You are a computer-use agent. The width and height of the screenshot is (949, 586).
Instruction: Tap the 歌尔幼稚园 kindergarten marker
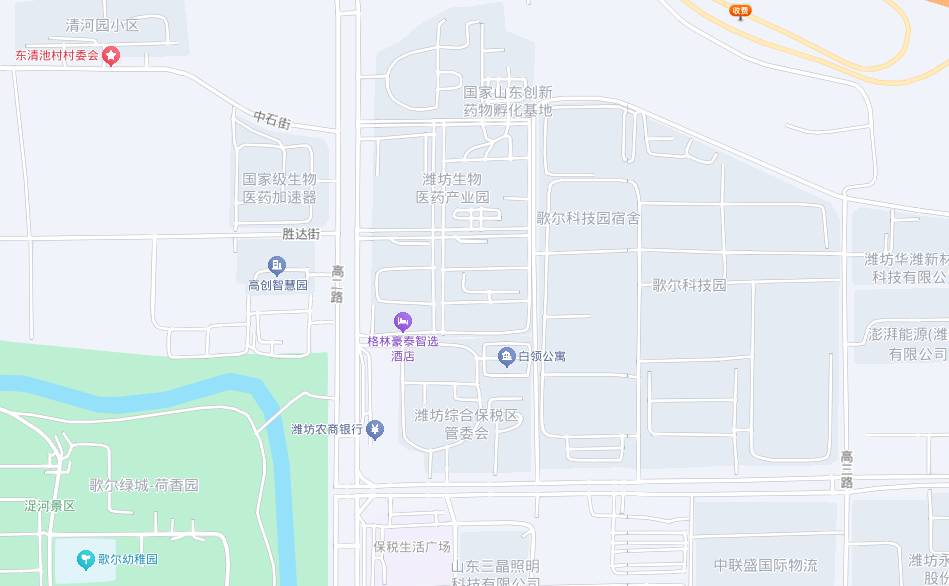tap(87, 559)
